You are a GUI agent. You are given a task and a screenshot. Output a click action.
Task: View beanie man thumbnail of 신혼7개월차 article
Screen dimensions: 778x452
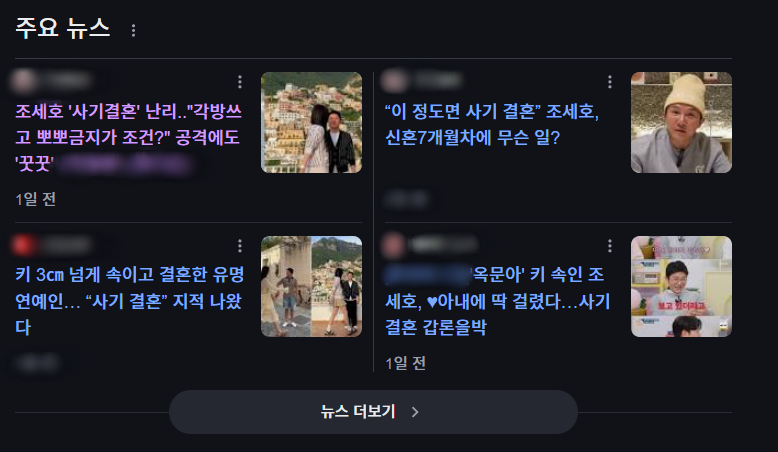681,122
